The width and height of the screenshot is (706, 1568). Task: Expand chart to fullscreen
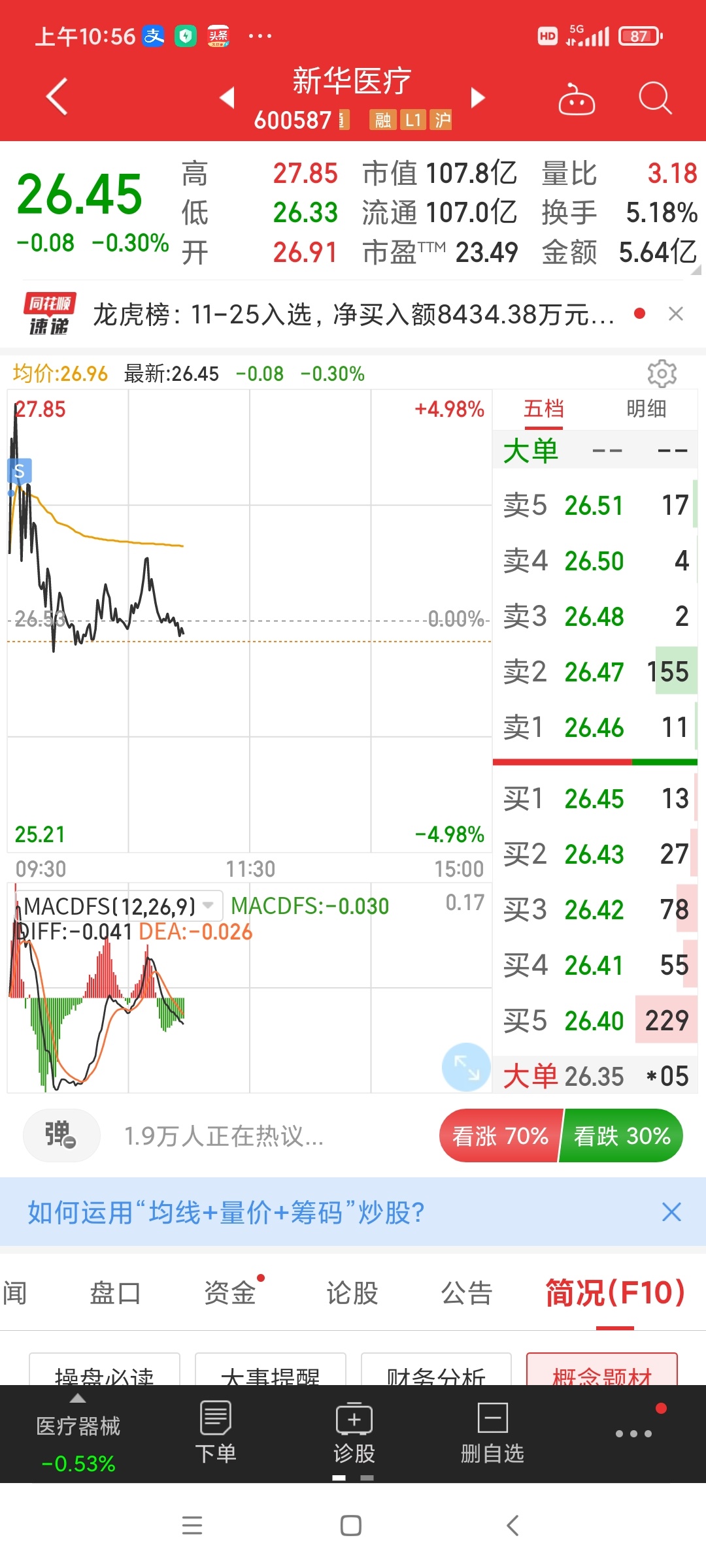[x=466, y=1067]
